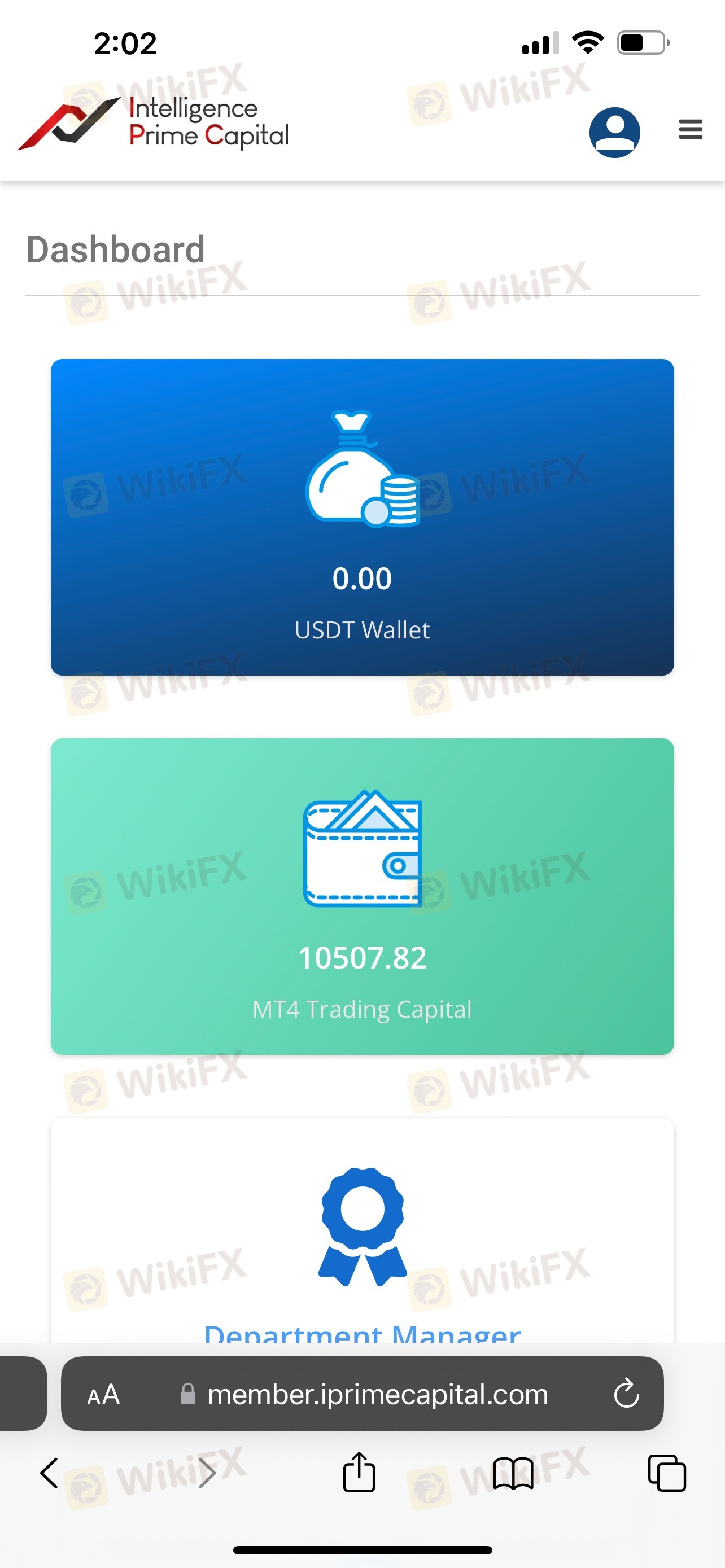This screenshot has height=1568, width=725.
Task: Open the user profile icon
Action: click(x=614, y=132)
